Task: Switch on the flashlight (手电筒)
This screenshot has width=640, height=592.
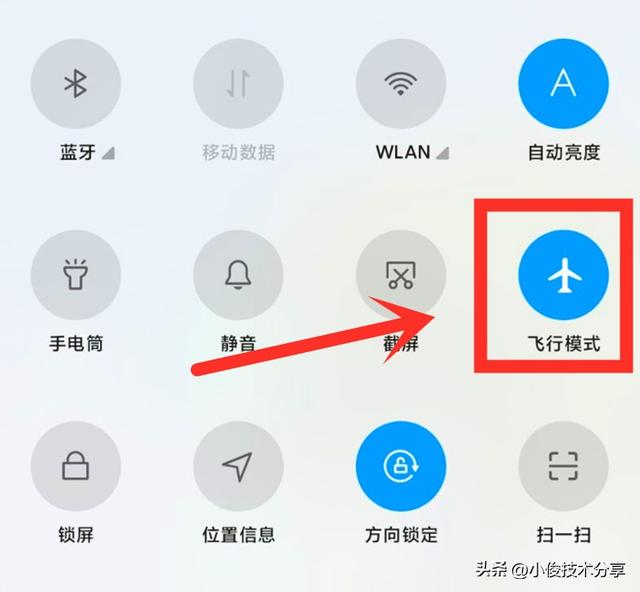Action: 76,276
